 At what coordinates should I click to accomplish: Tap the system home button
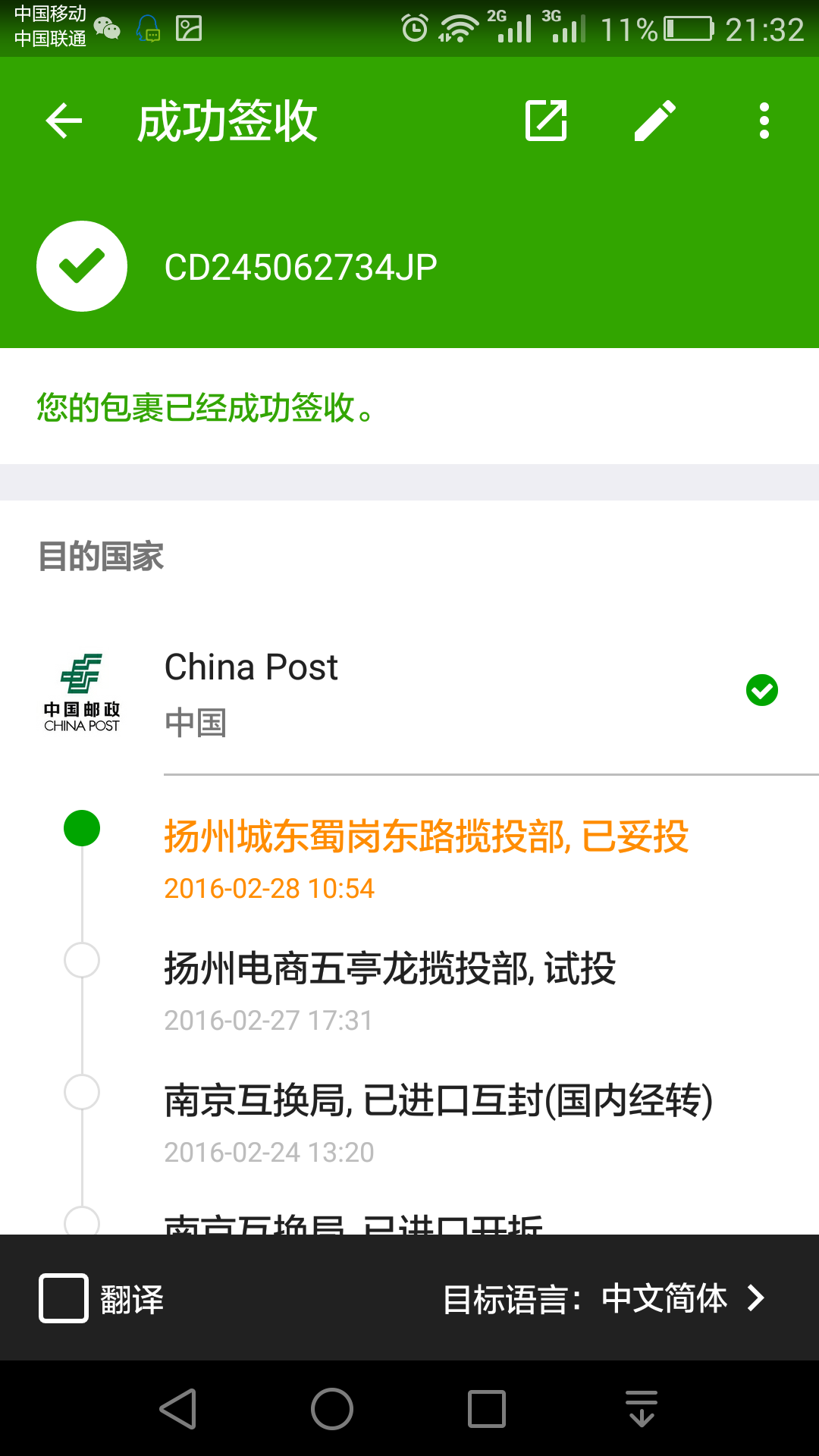pos(332,1409)
